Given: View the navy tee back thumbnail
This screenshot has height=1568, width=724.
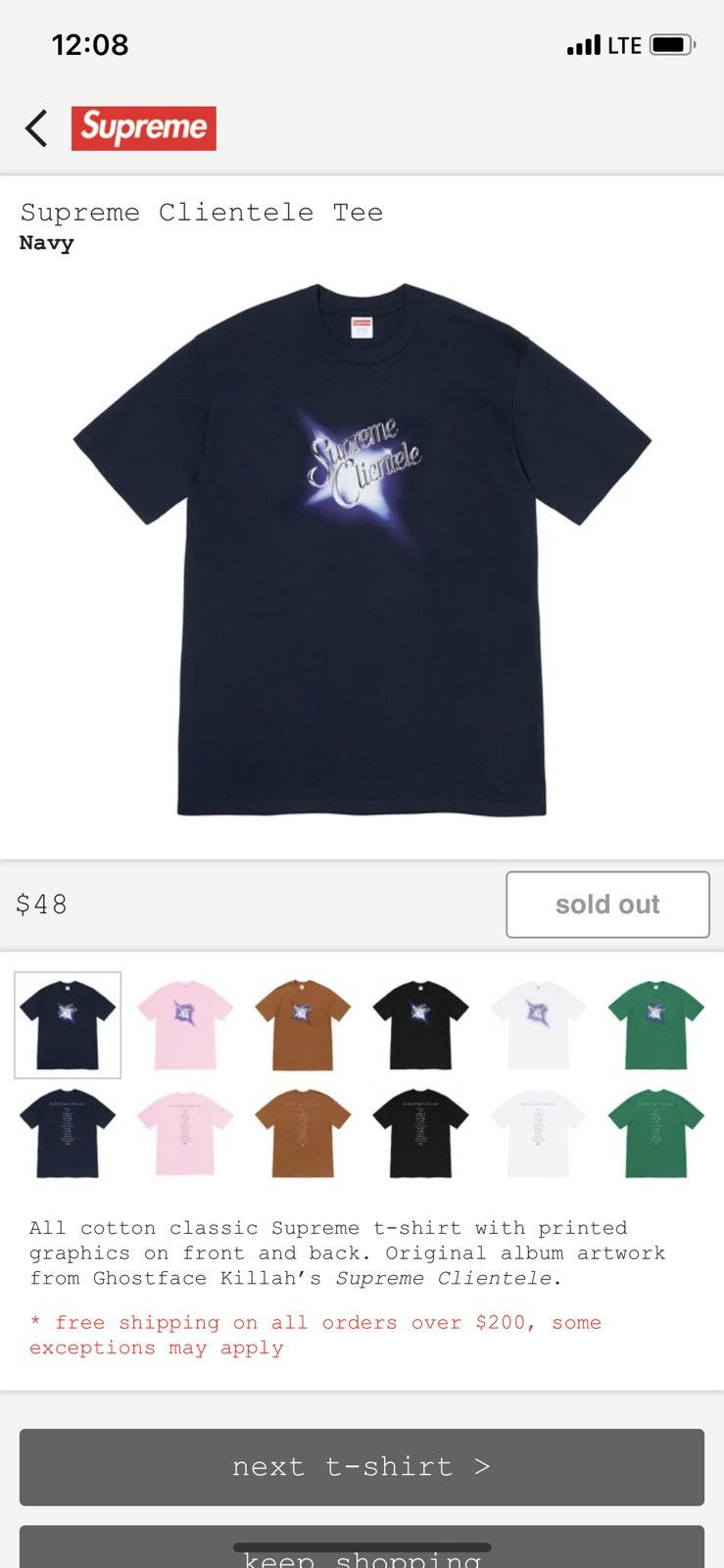Looking at the screenshot, I should [68, 1133].
